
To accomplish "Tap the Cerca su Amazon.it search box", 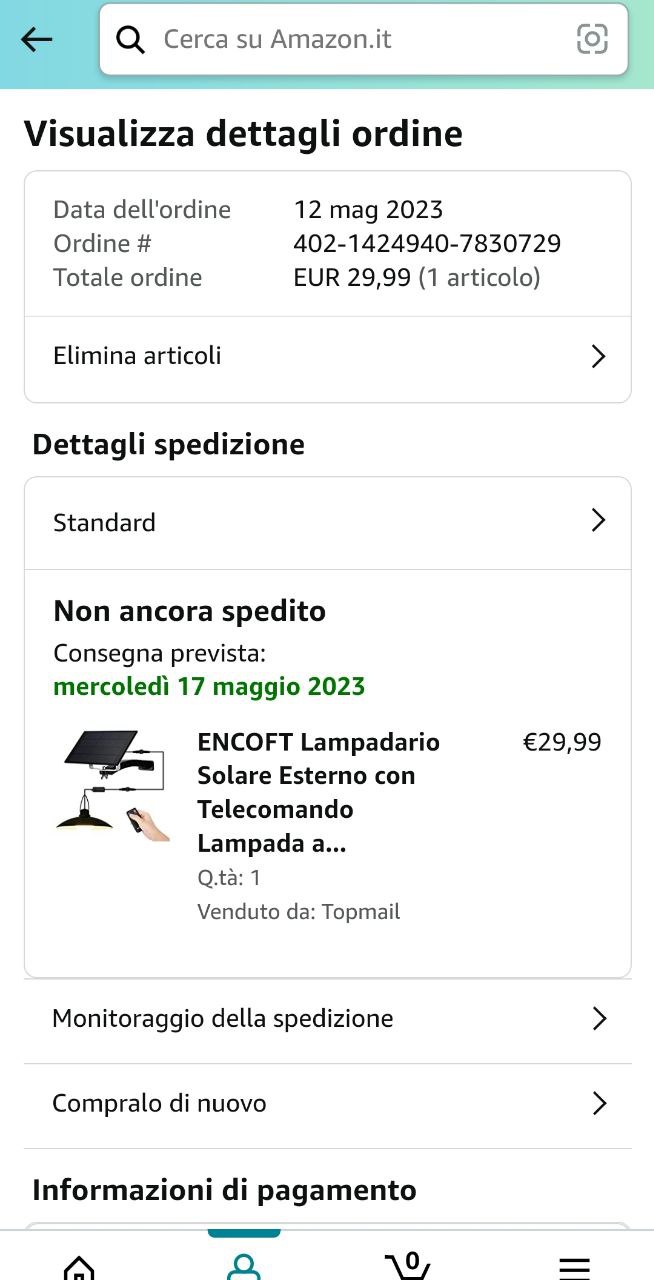I will tap(340, 40).
